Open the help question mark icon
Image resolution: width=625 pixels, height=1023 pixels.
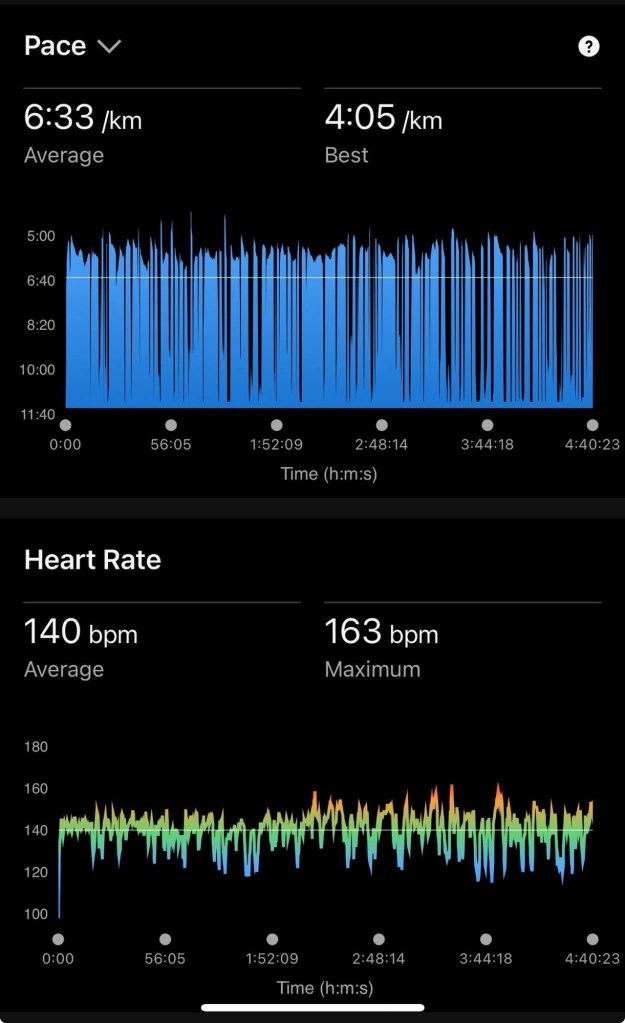pyautogui.click(x=589, y=46)
